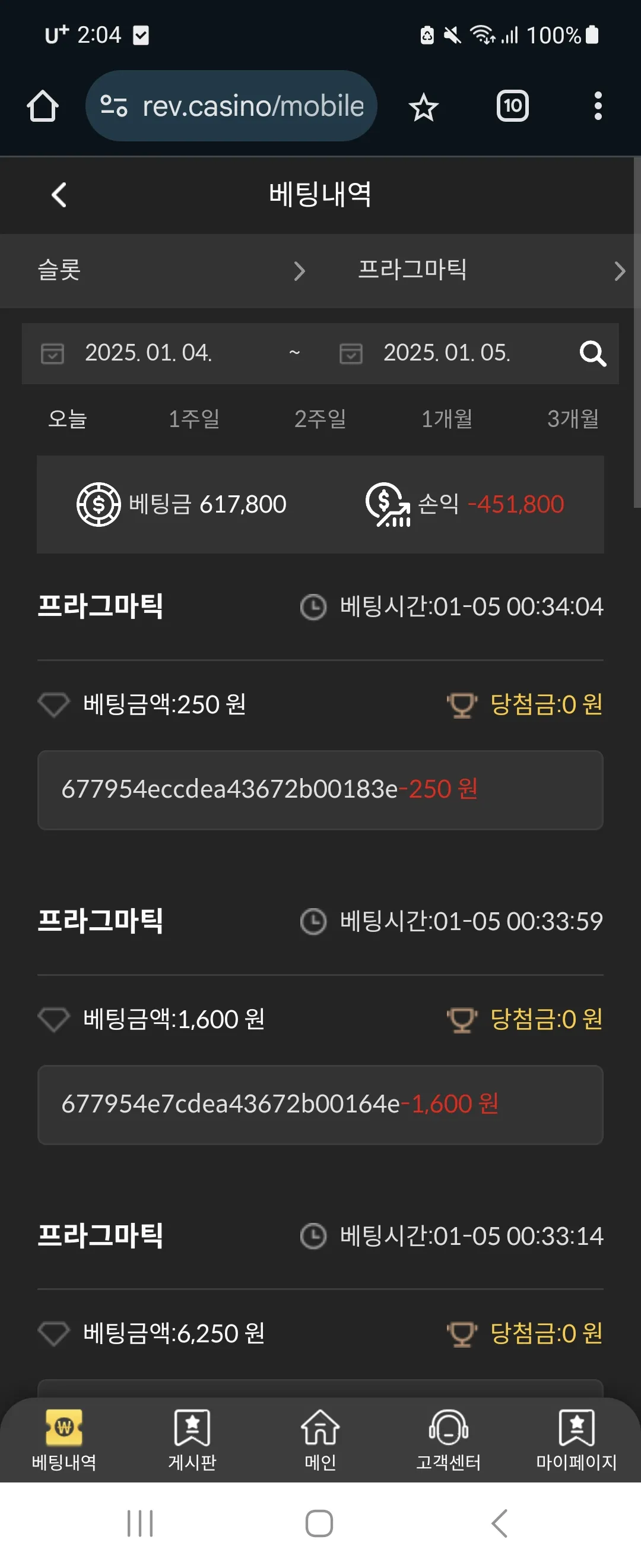The width and height of the screenshot is (641, 1568).
Task: Bookmark this page with the star
Action: (423, 107)
